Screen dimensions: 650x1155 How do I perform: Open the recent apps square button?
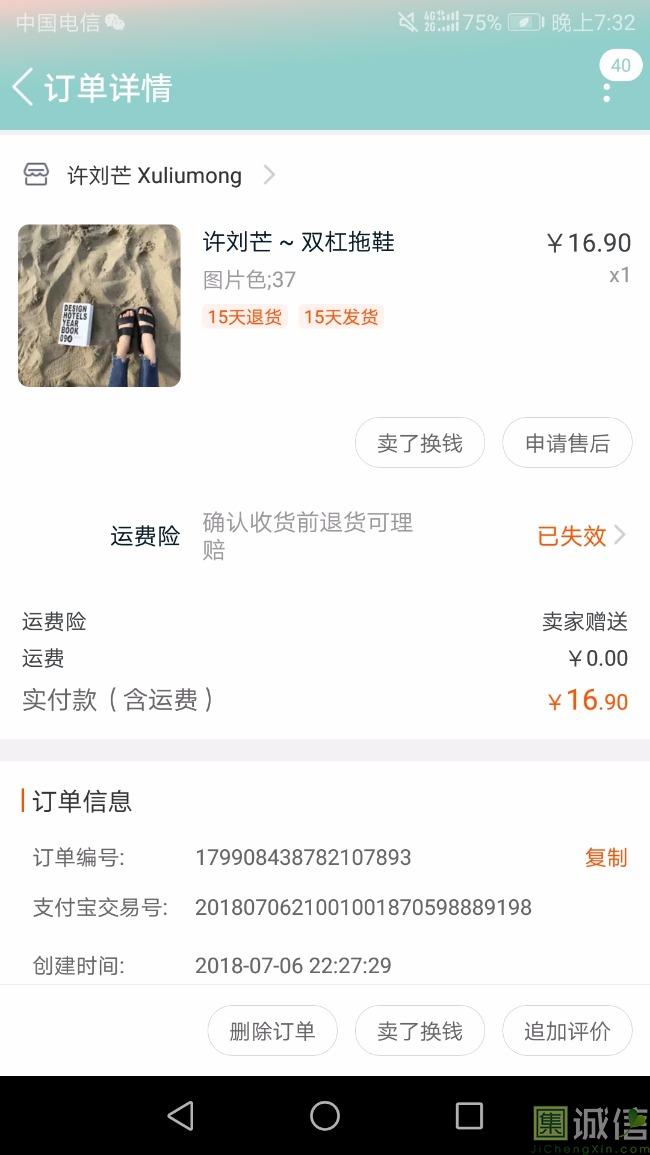[469, 1115]
